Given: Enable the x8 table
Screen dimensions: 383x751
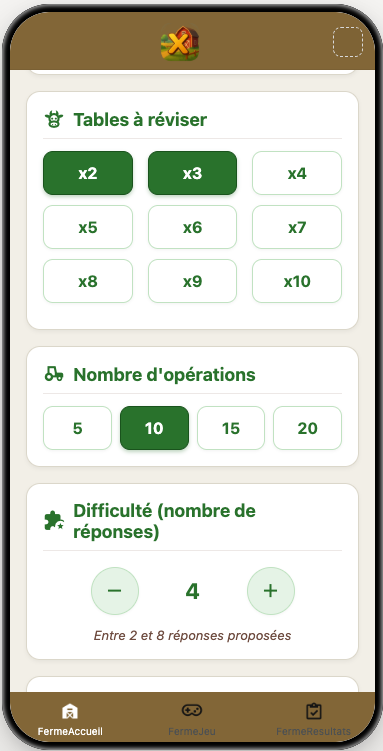Looking at the screenshot, I should [x=88, y=281].
